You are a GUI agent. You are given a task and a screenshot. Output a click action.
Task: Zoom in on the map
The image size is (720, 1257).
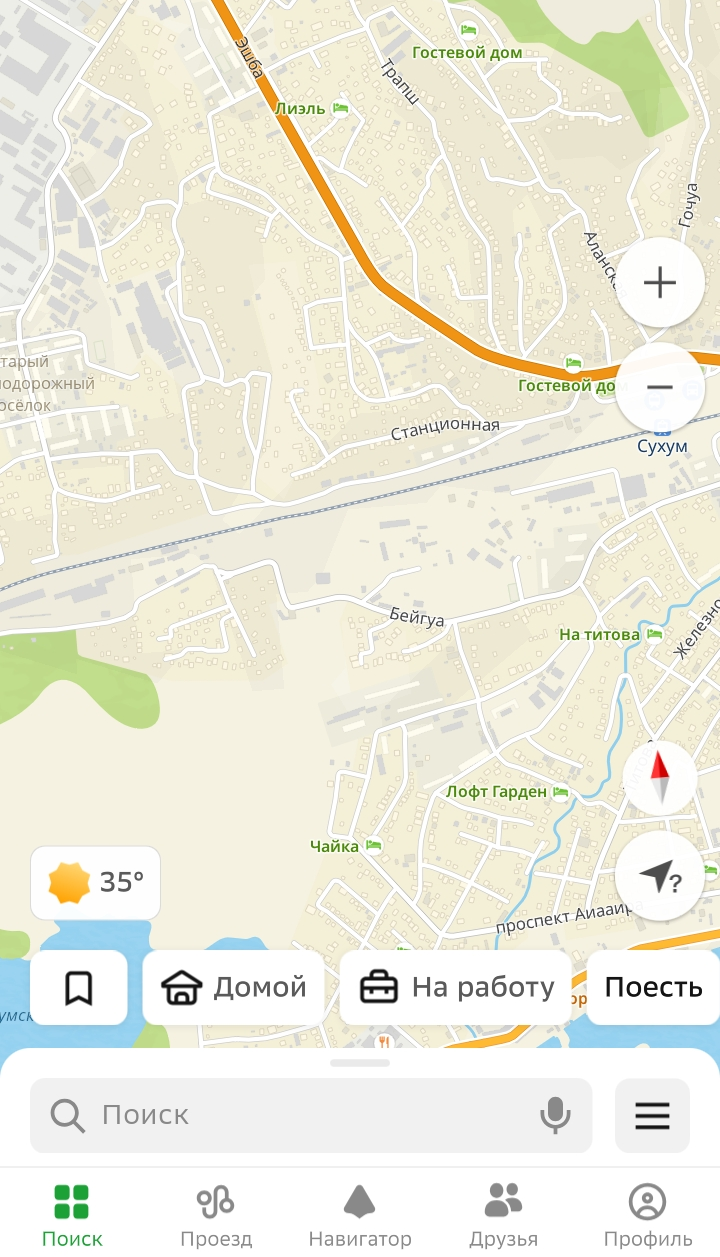[x=660, y=283]
